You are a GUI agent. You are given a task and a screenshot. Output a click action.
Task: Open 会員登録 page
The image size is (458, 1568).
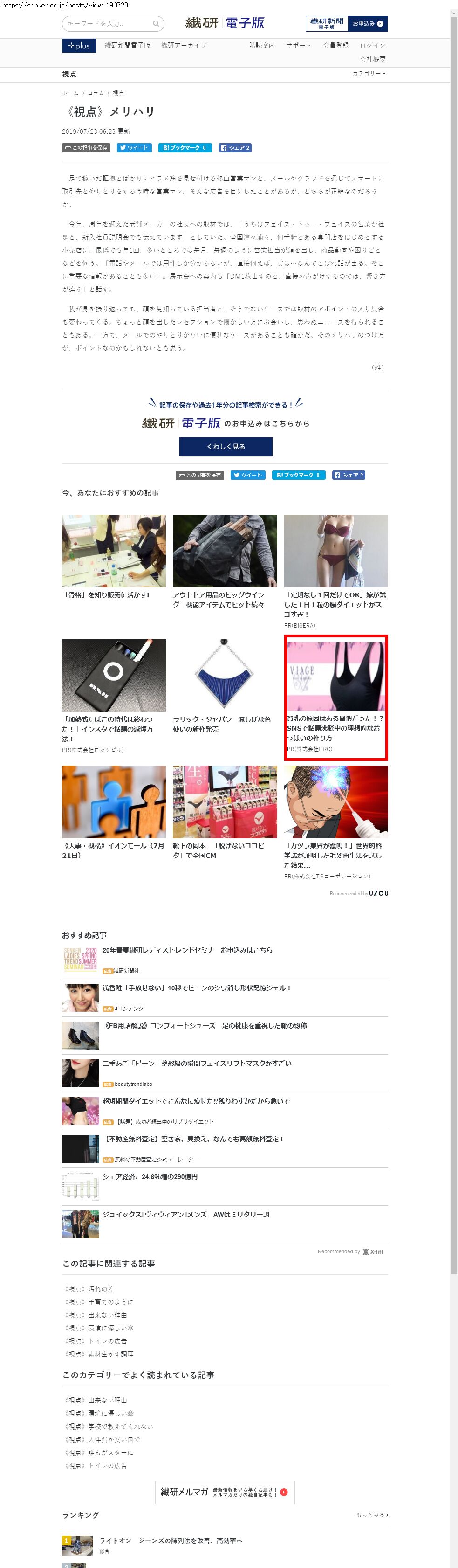336,46
